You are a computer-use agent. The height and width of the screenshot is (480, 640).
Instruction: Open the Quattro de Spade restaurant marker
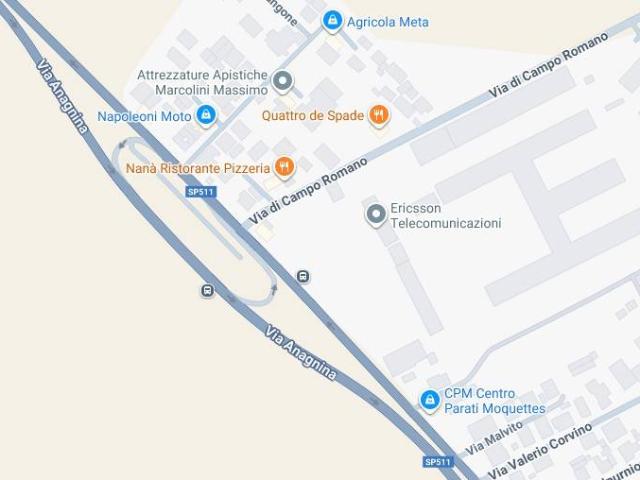(x=379, y=116)
